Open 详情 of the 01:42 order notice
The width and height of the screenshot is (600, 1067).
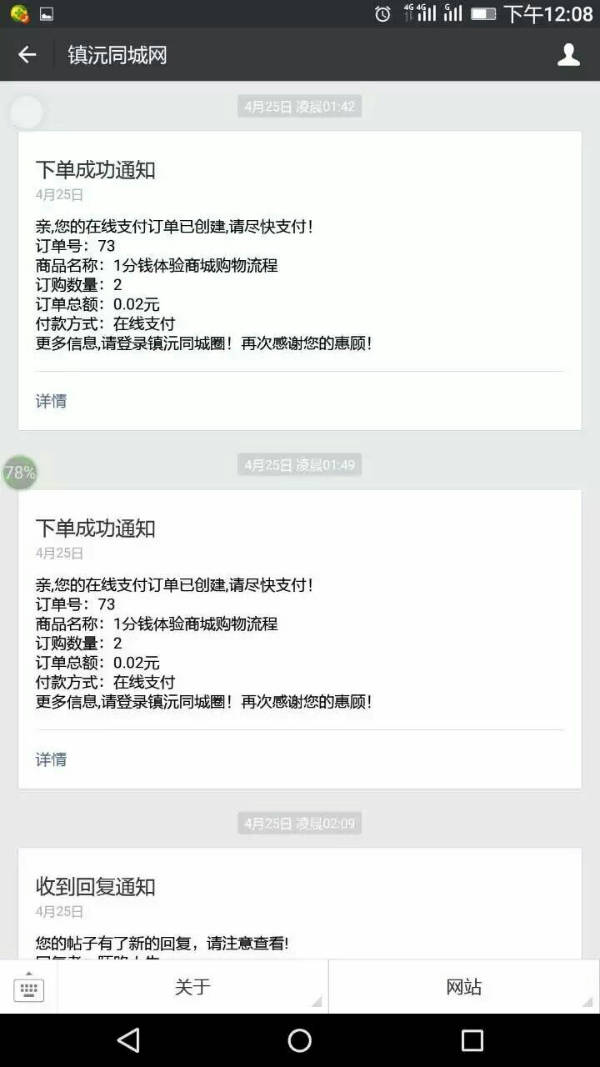(51, 401)
